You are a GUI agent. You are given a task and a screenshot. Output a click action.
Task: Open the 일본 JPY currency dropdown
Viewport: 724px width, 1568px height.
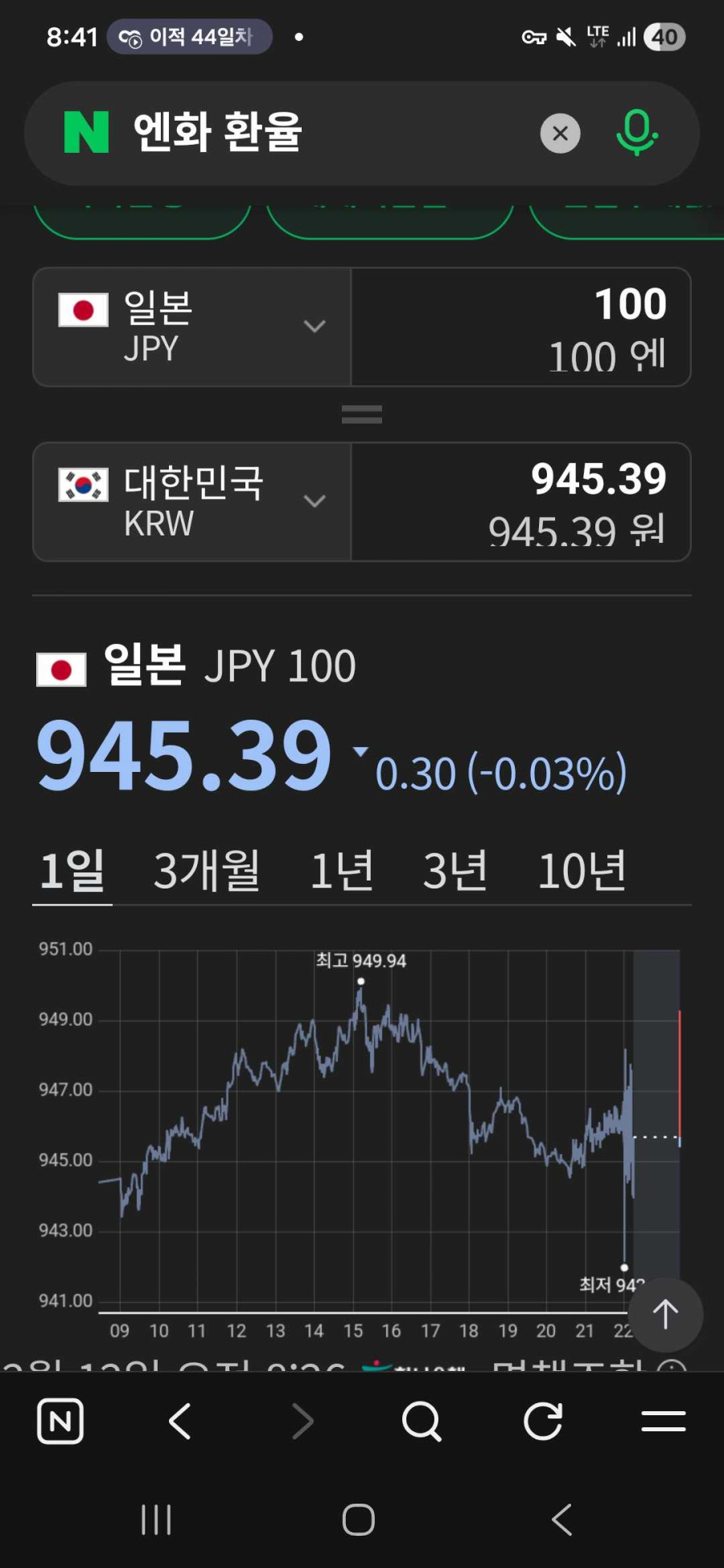point(192,326)
